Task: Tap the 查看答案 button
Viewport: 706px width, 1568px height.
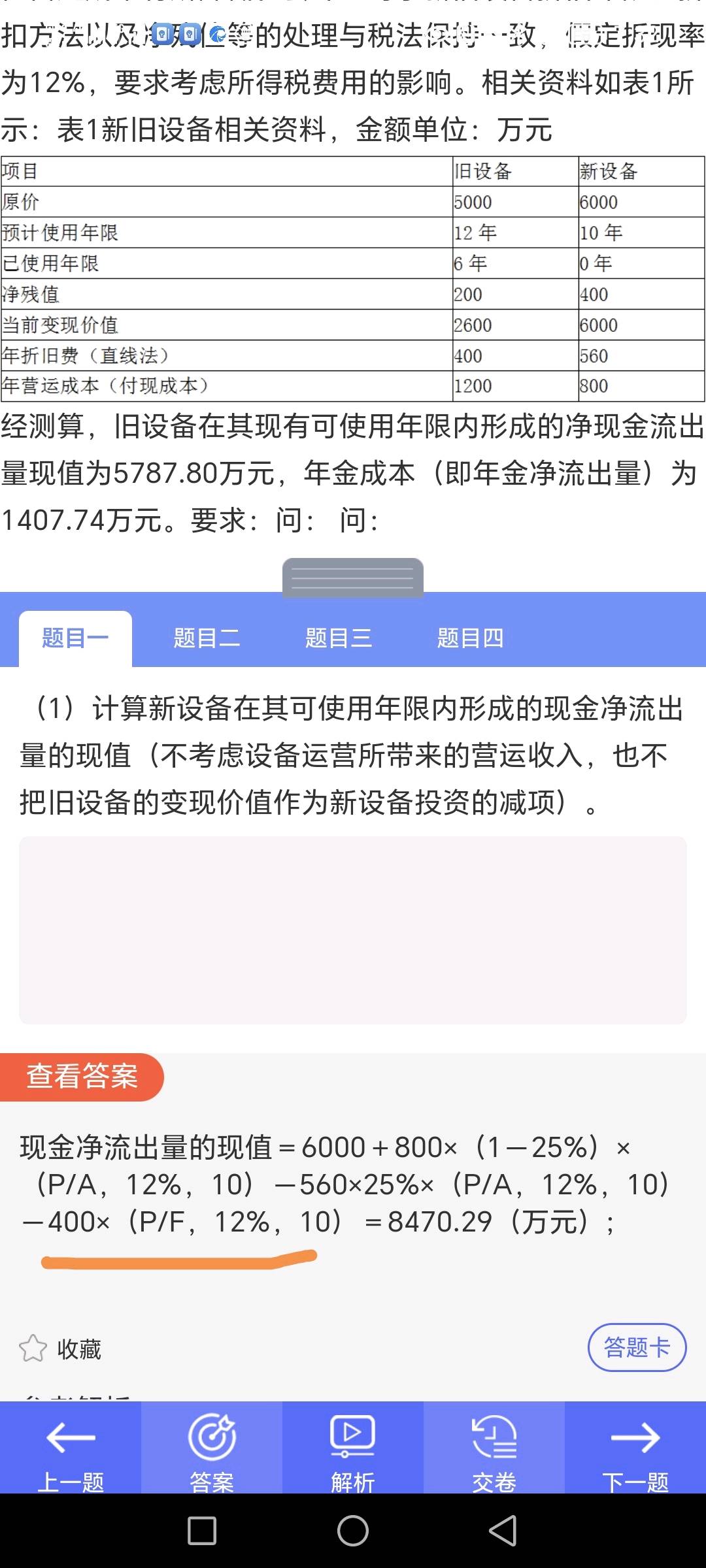Action: coord(82,1077)
